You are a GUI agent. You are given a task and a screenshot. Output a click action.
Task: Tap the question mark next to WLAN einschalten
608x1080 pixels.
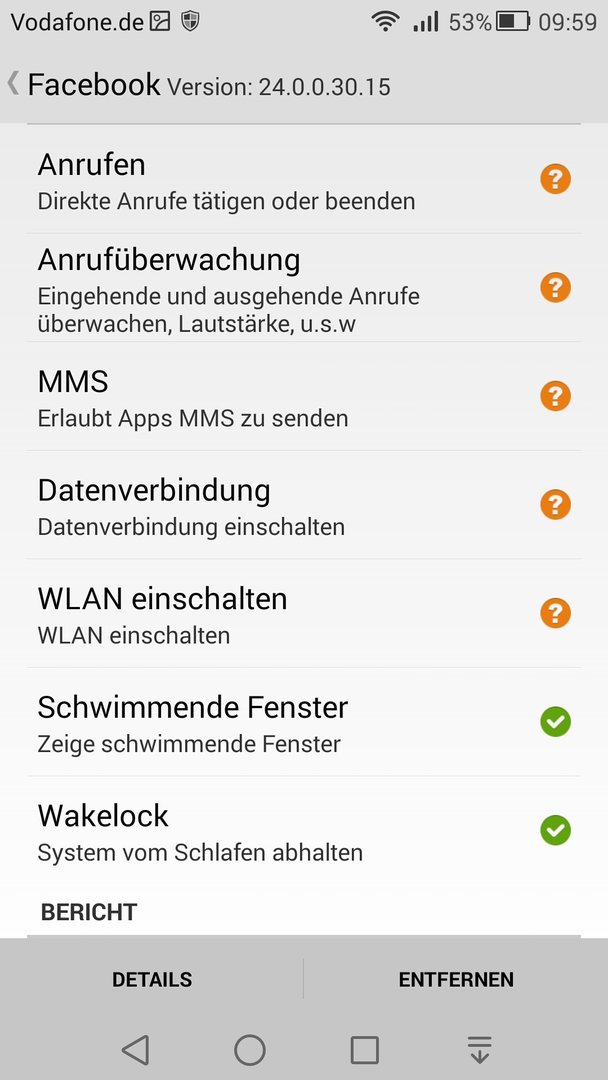tap(555, 613)
